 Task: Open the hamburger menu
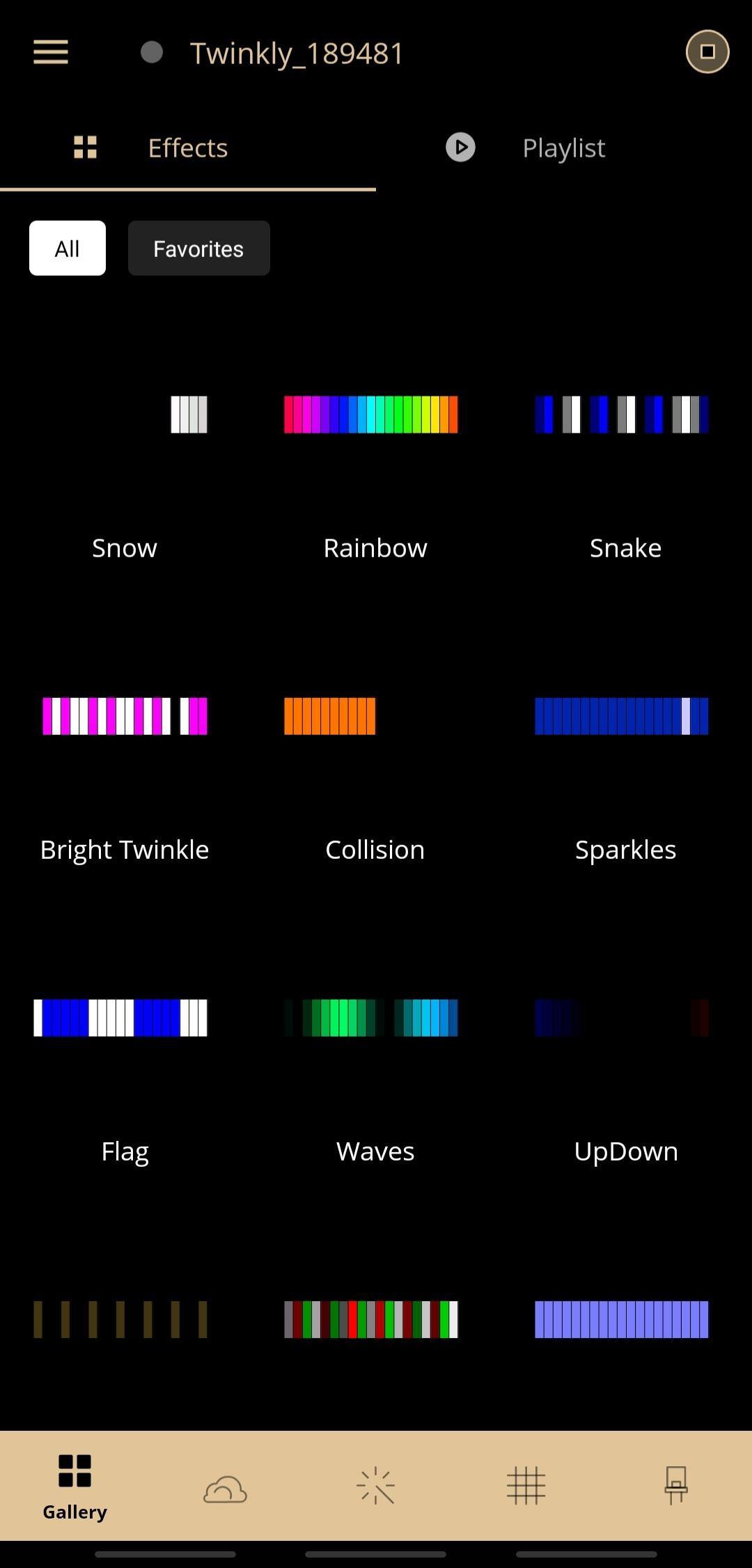(51, 52)
